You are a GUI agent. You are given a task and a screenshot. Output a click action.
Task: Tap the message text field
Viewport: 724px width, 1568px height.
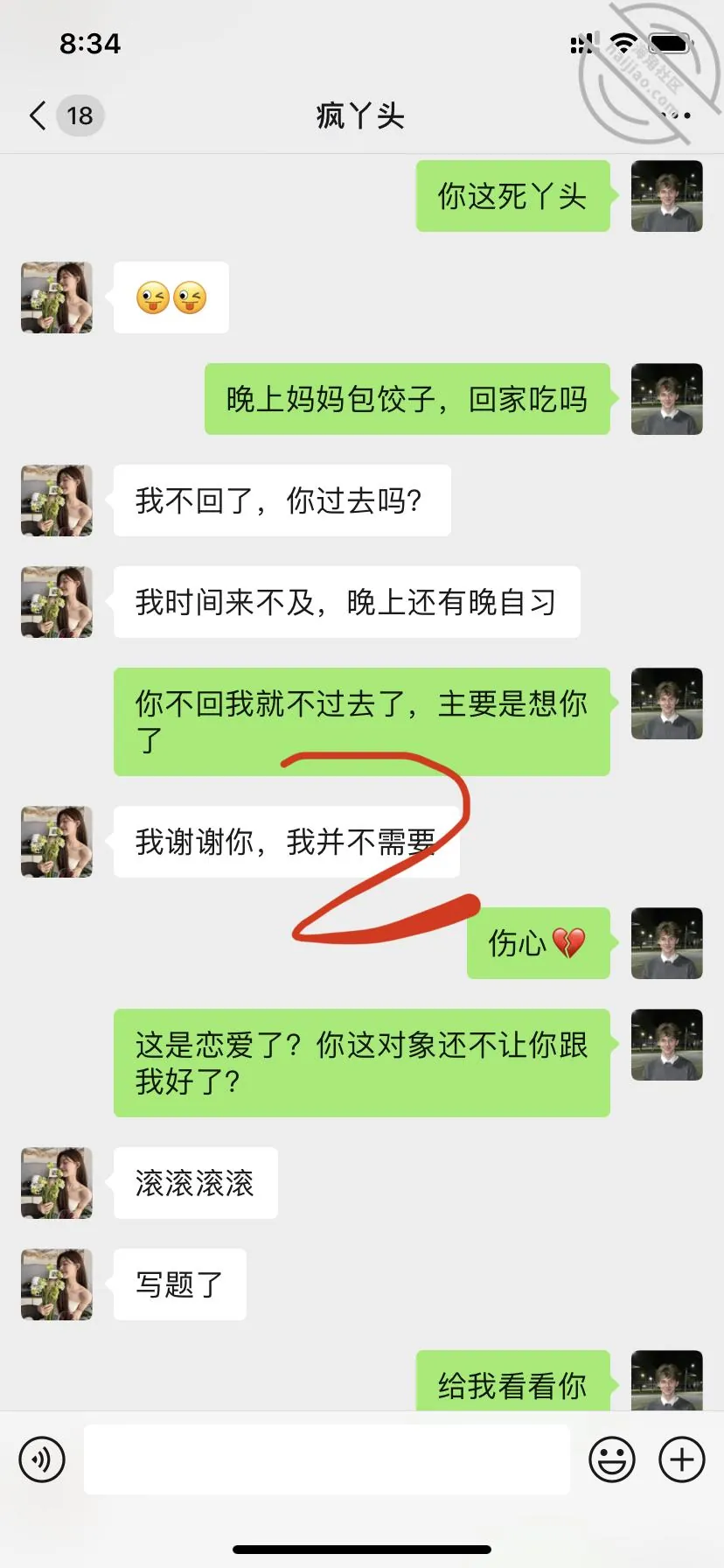pos(327,1459)
